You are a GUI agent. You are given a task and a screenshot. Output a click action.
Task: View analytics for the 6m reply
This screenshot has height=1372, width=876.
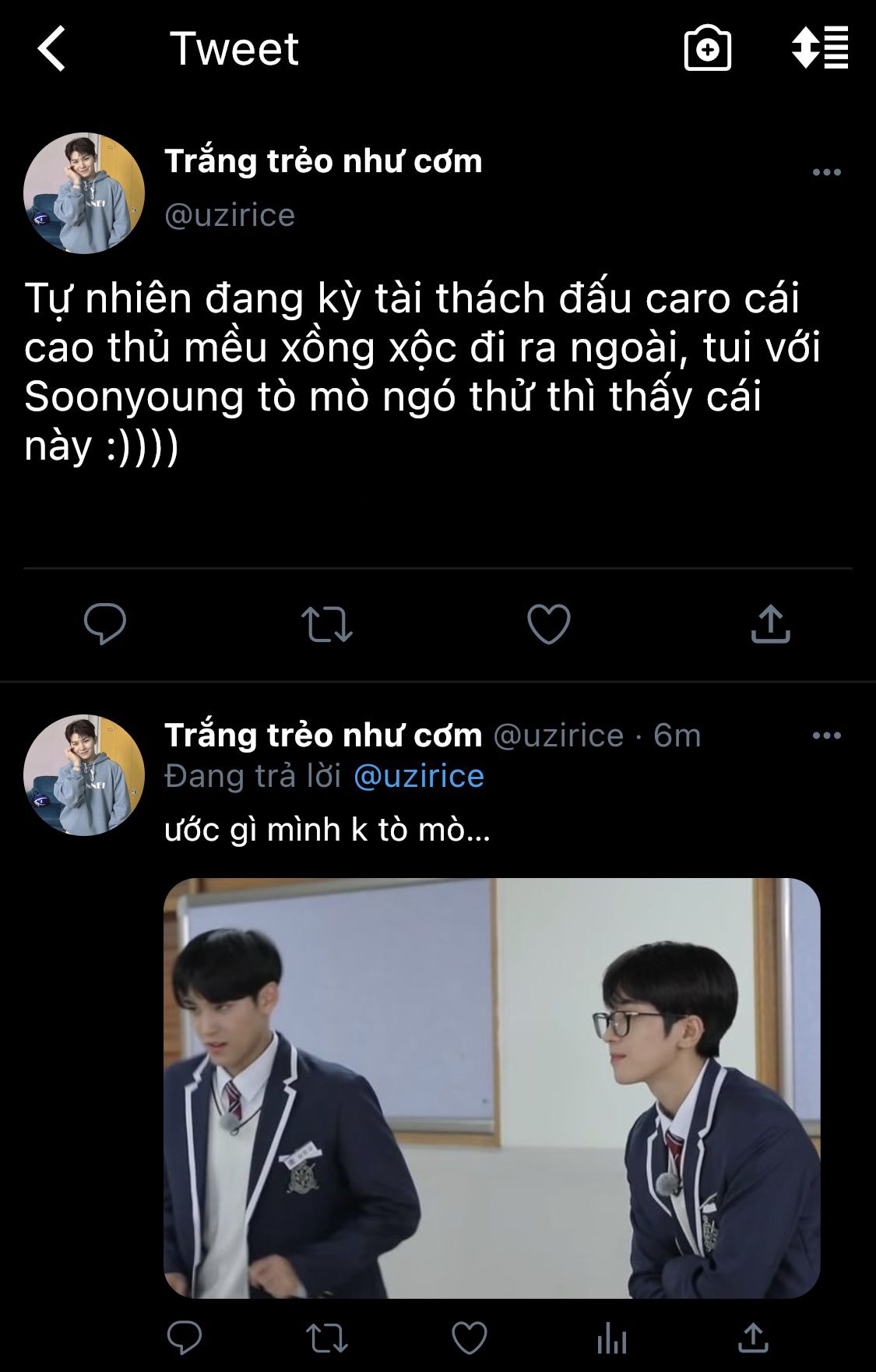[x=611, y=1338]
